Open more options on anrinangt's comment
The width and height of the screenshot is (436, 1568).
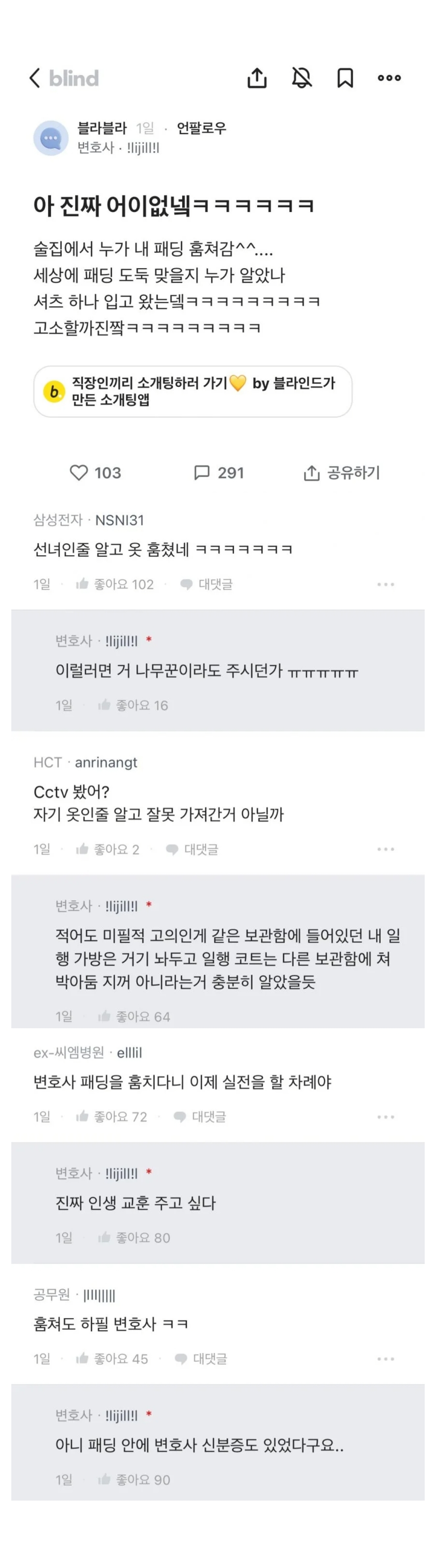(x=386, y=849)
